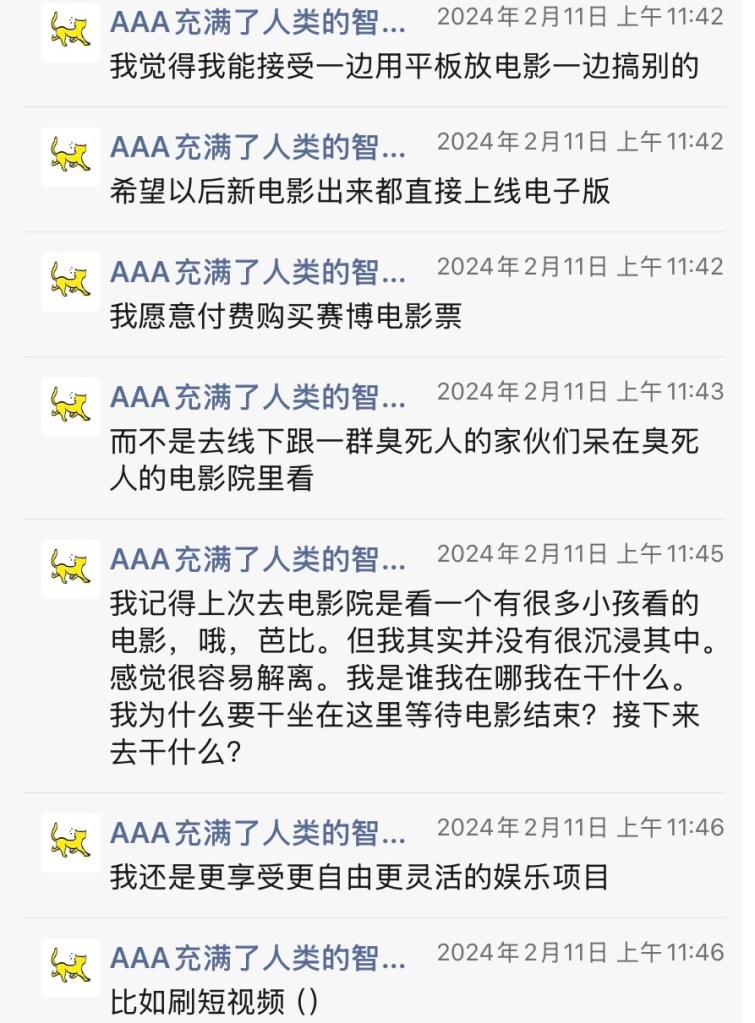Open avatar beside the 赛博电影票 message
The width and height of the screenshot is (755, 1023).
point(71,281)
